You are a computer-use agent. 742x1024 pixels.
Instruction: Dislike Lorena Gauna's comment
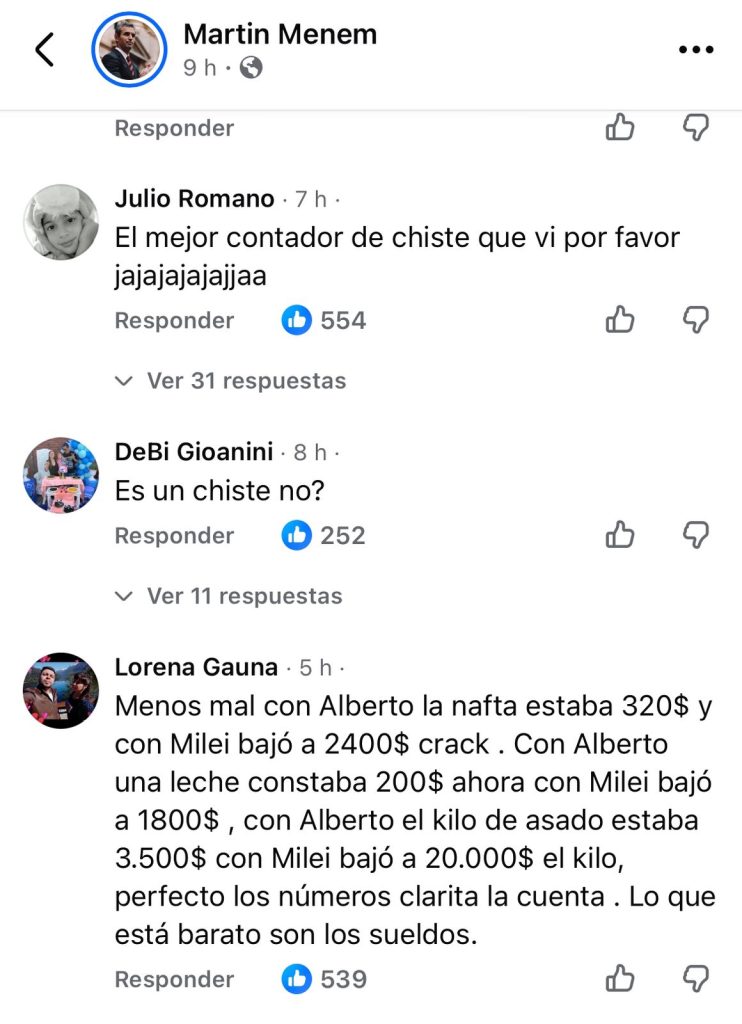(x=695, y=978)
